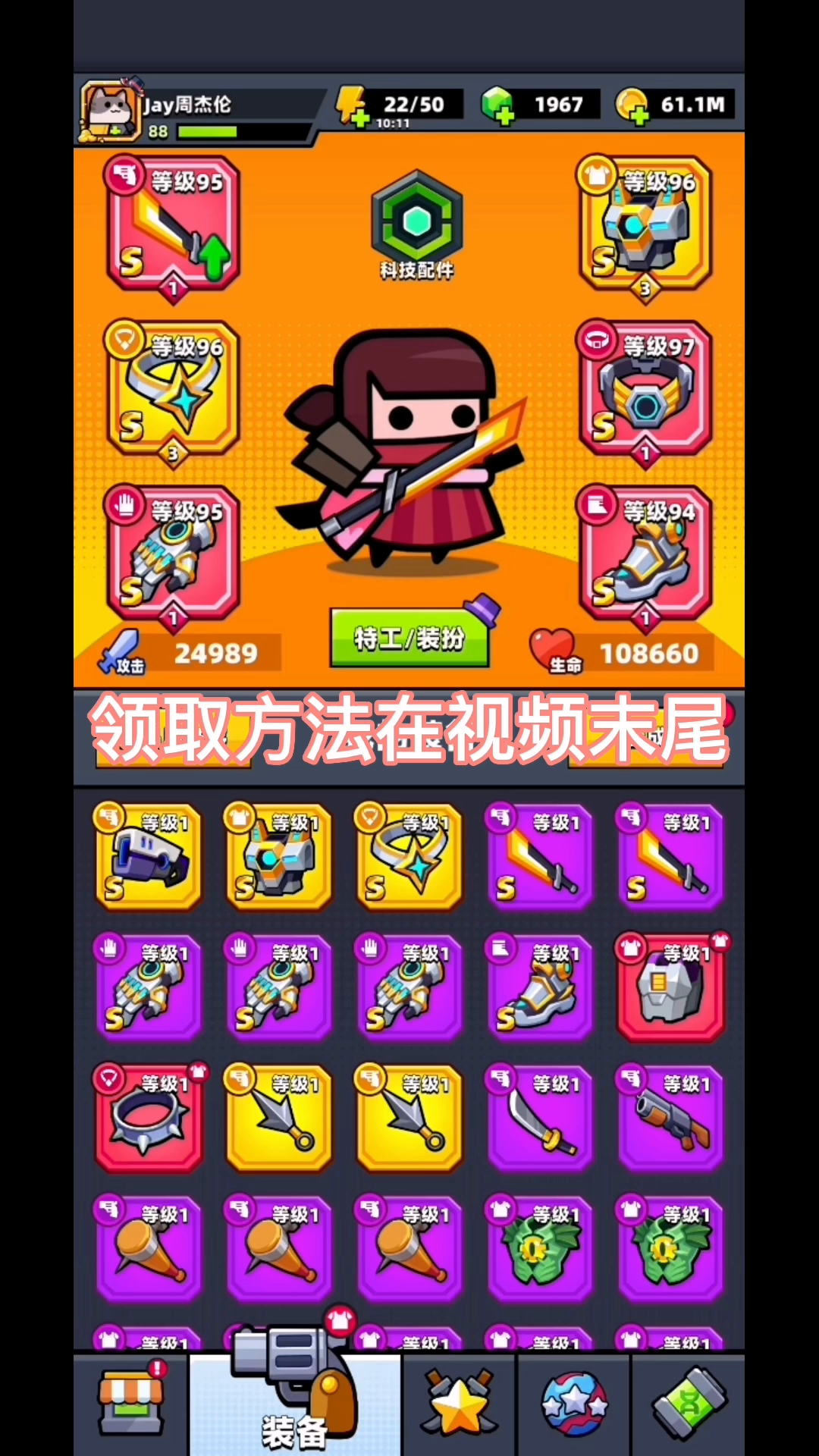
Task: Buy more green gems
Action: [x=498, y=106]
